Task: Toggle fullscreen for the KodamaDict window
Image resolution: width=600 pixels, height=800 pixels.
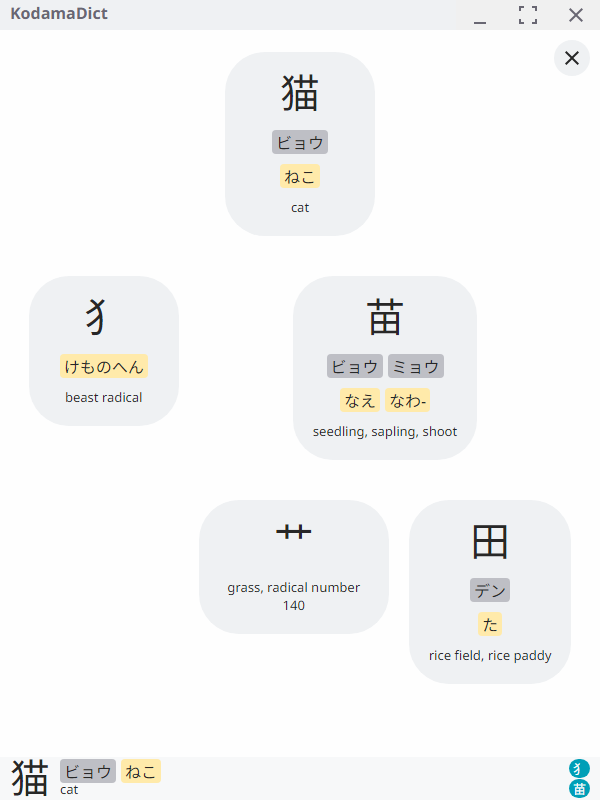Action: [x=528, y=15]
